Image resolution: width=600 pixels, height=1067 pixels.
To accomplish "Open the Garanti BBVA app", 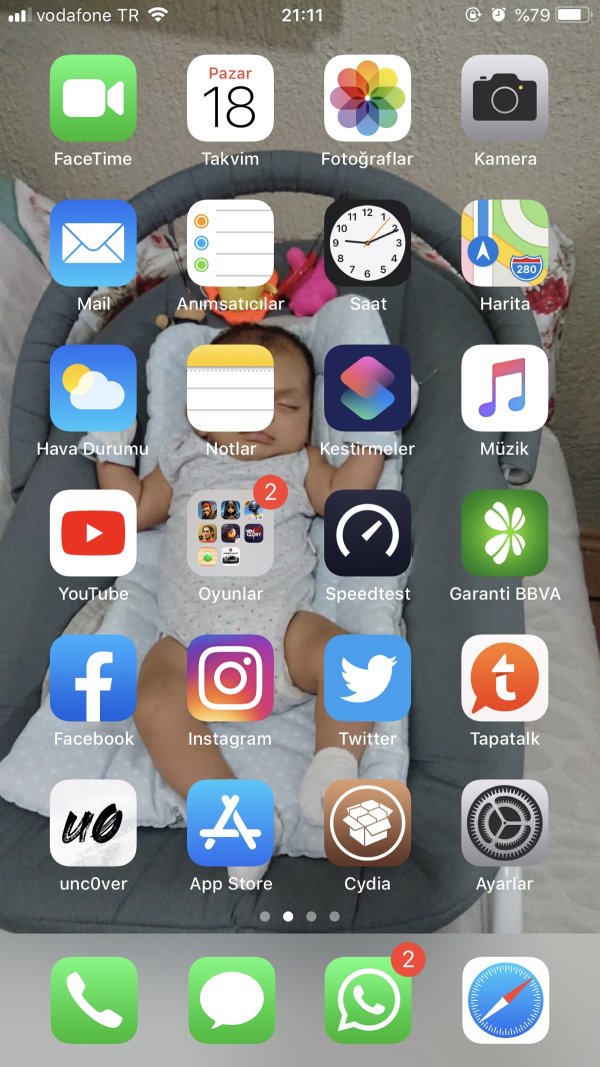I will tap(504, 533).
